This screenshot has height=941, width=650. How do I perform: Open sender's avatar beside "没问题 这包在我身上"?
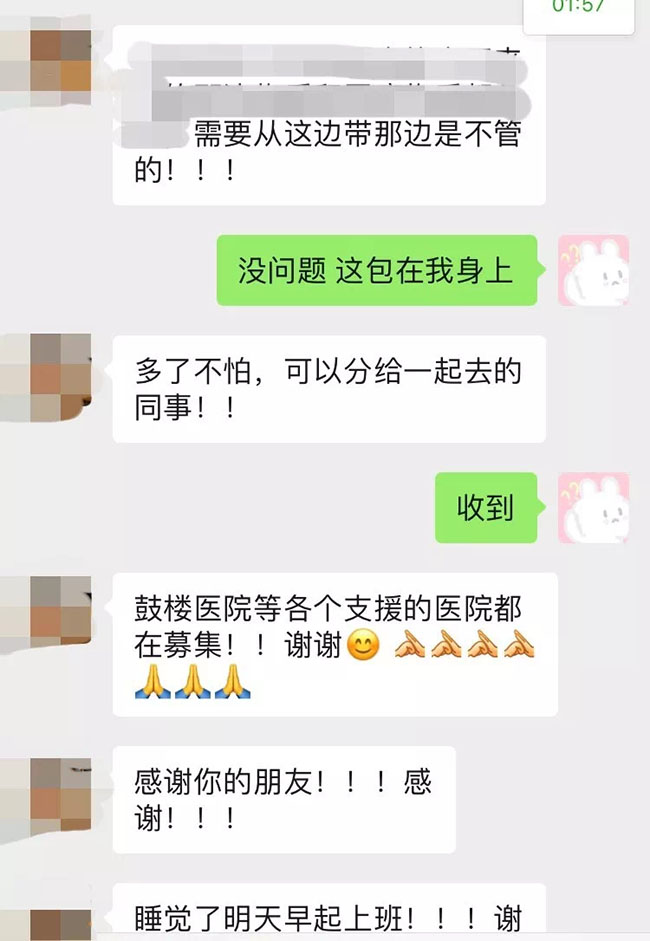tap(593, 270)
